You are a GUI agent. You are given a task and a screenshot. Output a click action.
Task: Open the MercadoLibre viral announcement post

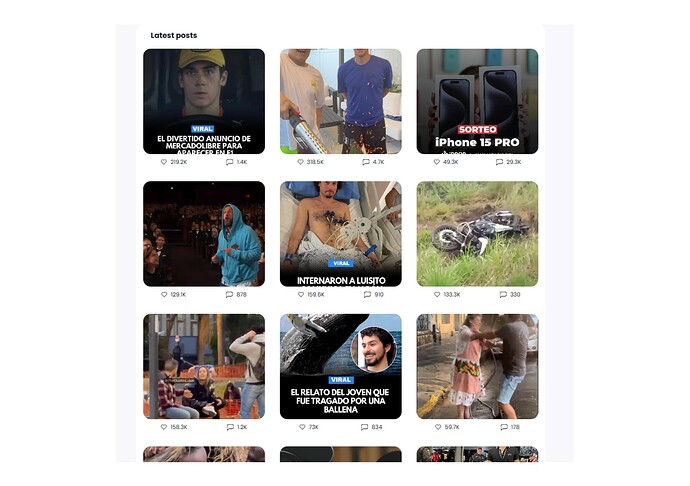204,101
